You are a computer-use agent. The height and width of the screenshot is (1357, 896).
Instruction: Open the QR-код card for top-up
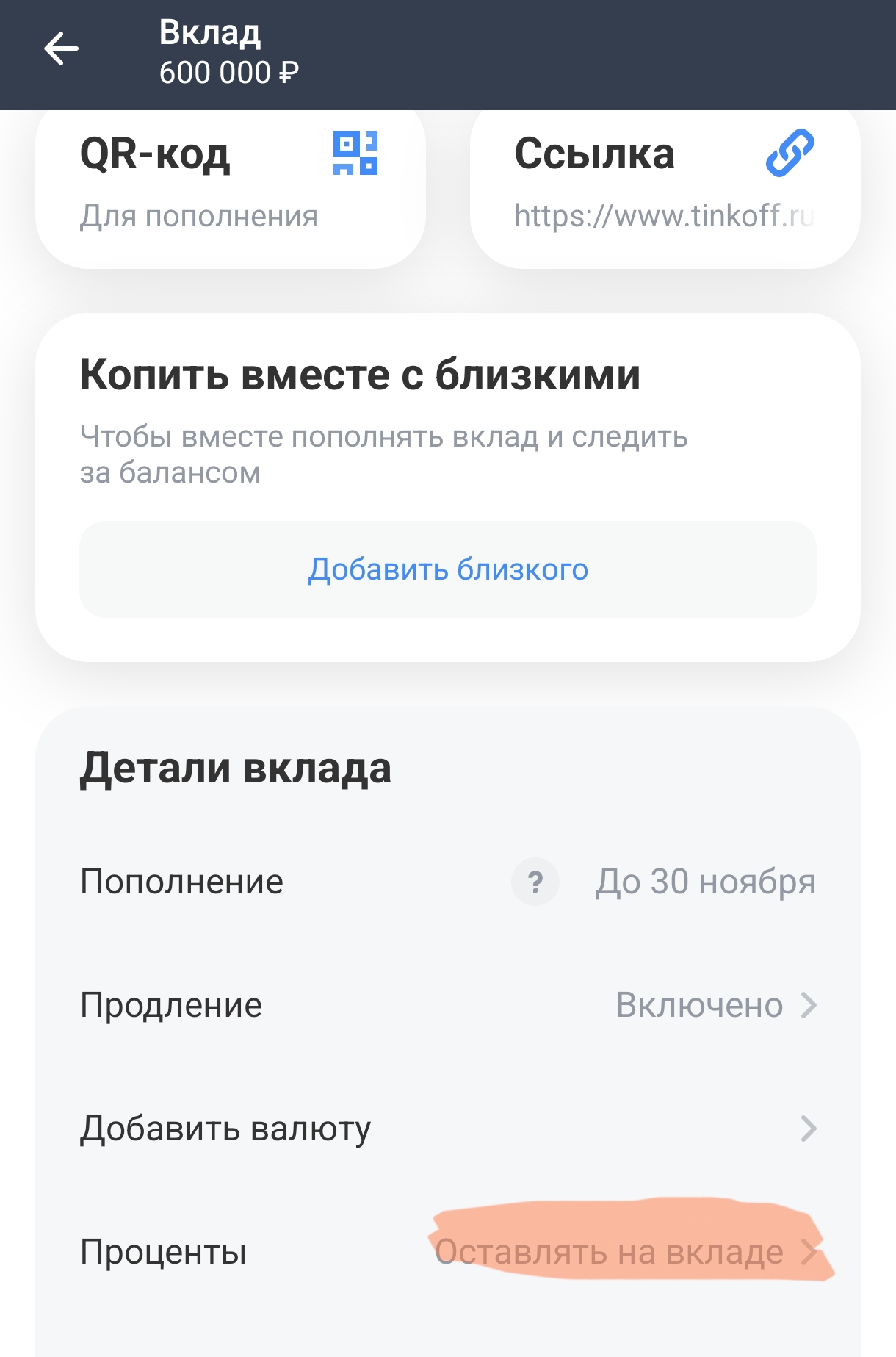pos(230,184)
